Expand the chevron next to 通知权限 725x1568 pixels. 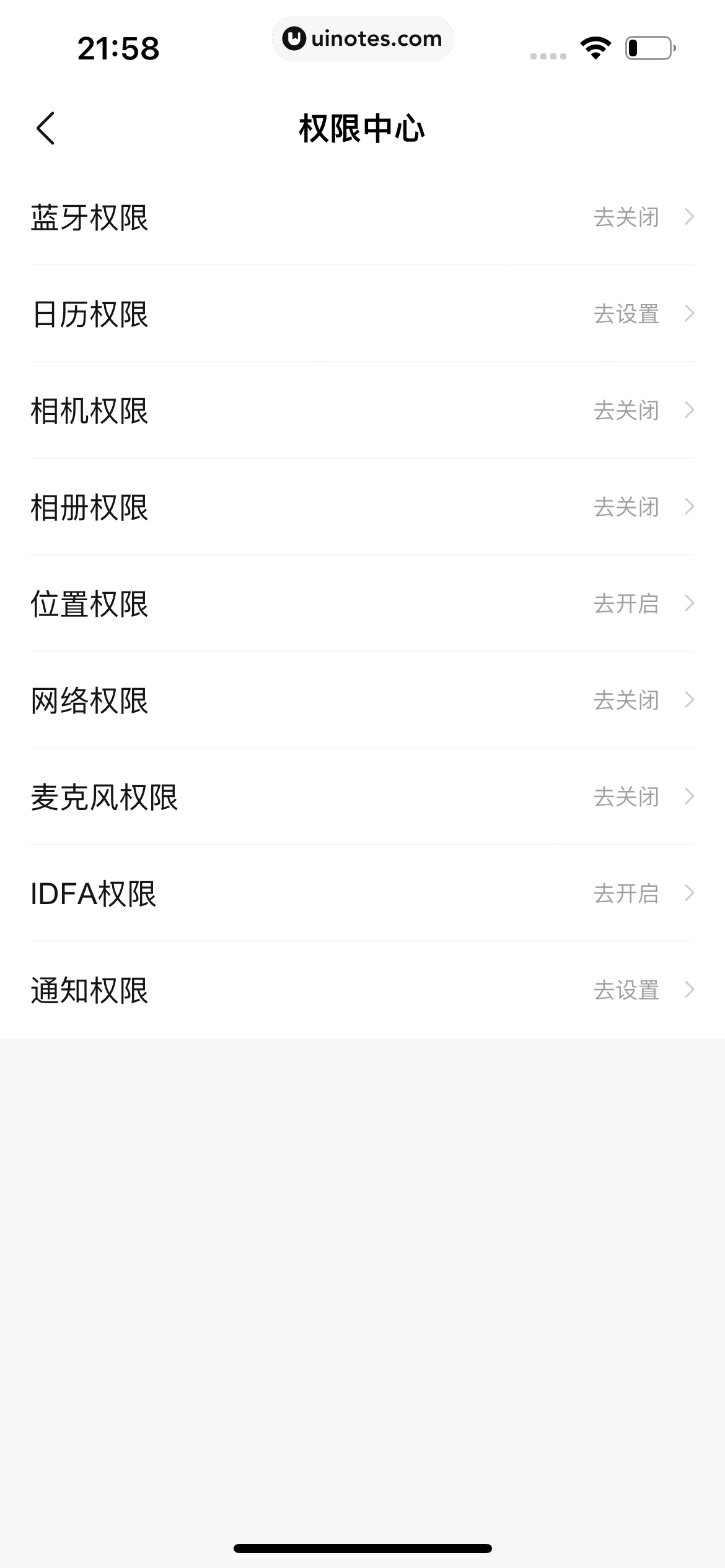(x=690, y=991)
